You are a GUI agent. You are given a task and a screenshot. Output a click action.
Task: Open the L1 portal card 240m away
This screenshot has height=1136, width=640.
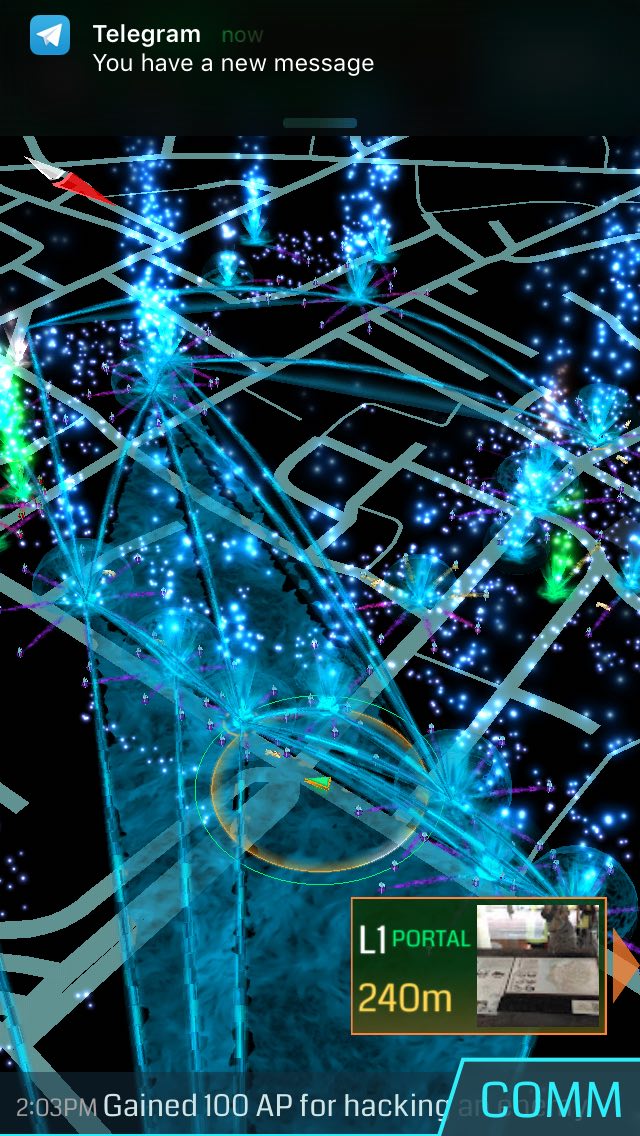pyautogui.click(x=478, y=965)
